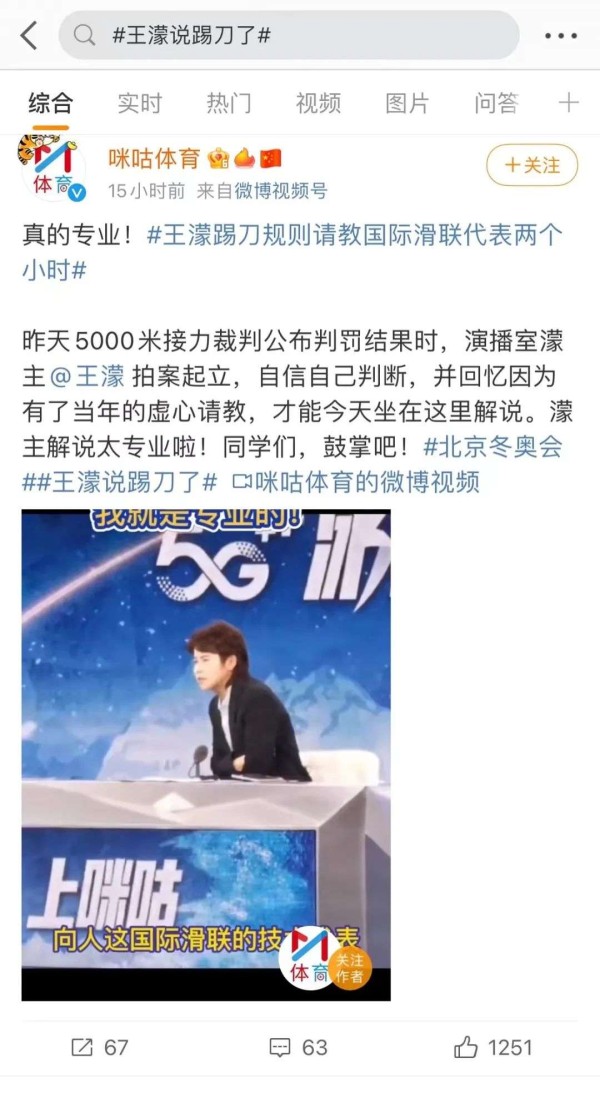Select the 视频 tab

tap(318, 102)
